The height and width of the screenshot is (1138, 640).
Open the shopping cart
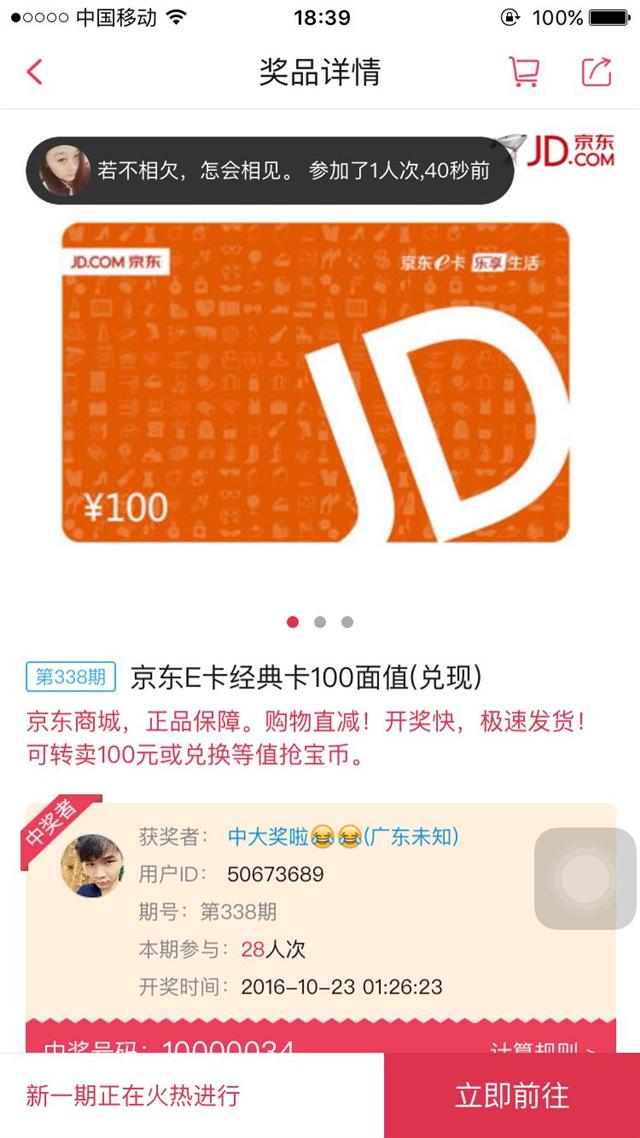coord(524,72)
